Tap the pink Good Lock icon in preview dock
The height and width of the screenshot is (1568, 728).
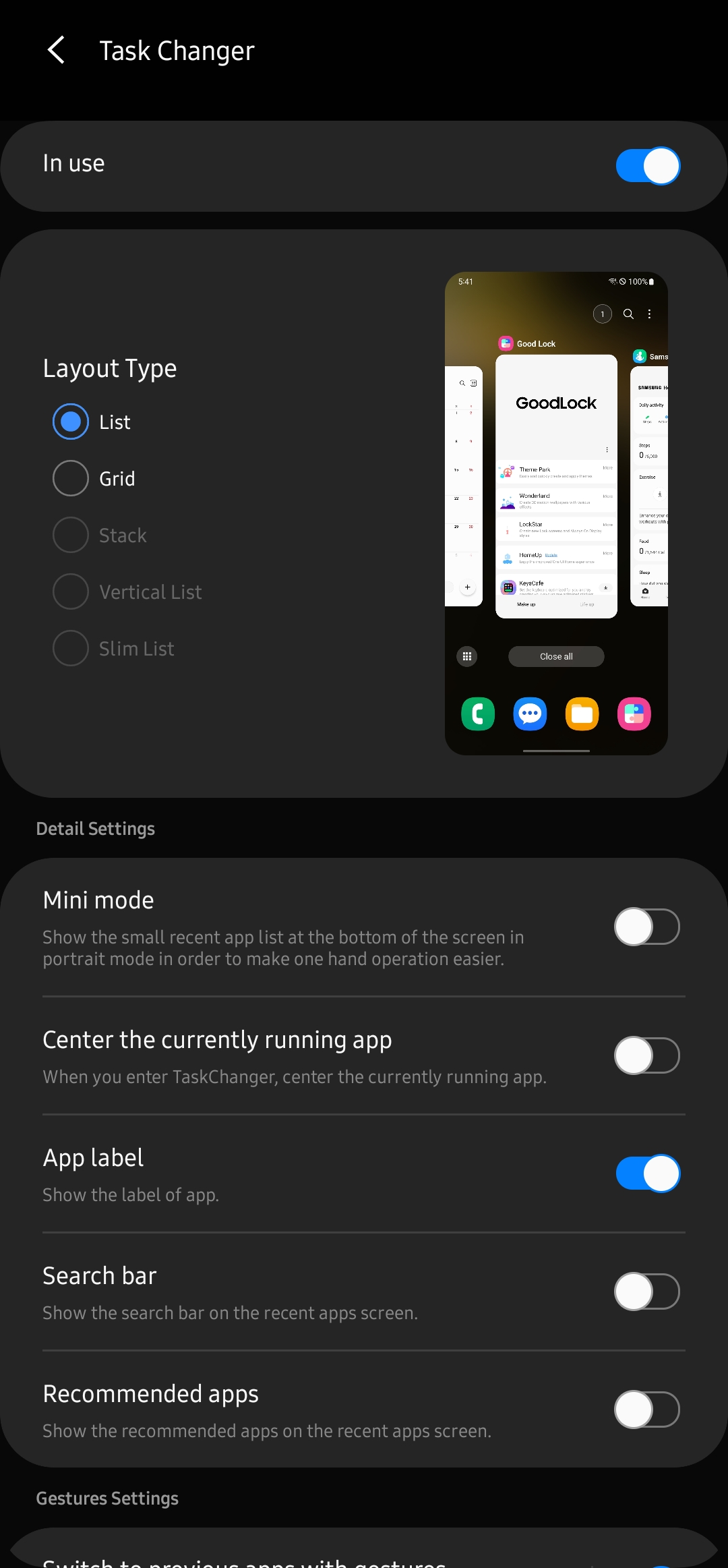(x=634, y=714)
